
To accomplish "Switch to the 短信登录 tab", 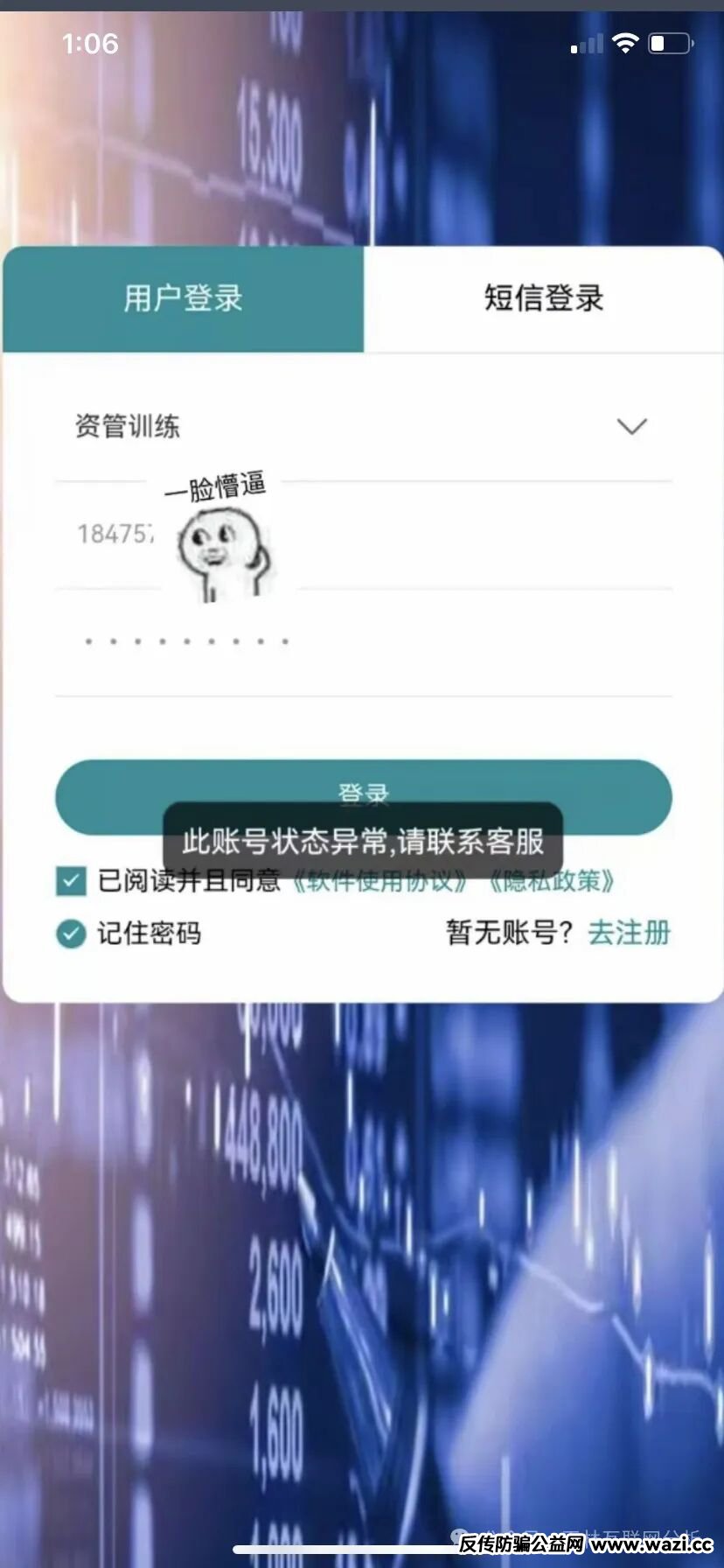I will click(x=543, y=298).
